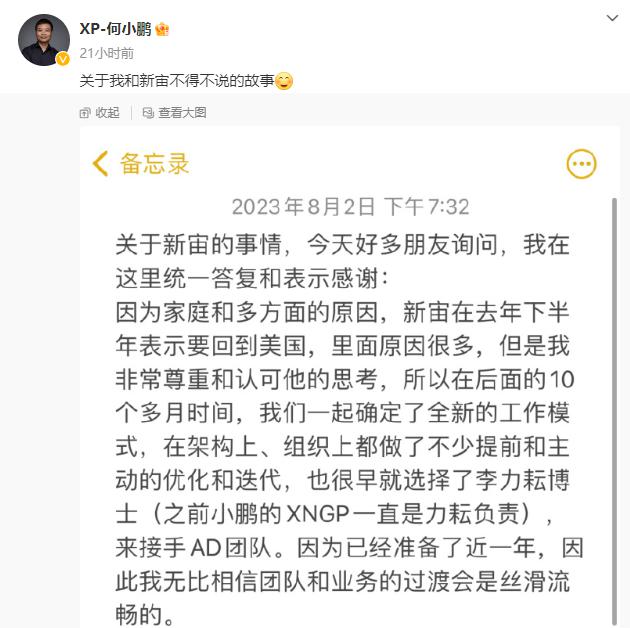
Task: Collapse the image with 收起
Action: point(100,113)
